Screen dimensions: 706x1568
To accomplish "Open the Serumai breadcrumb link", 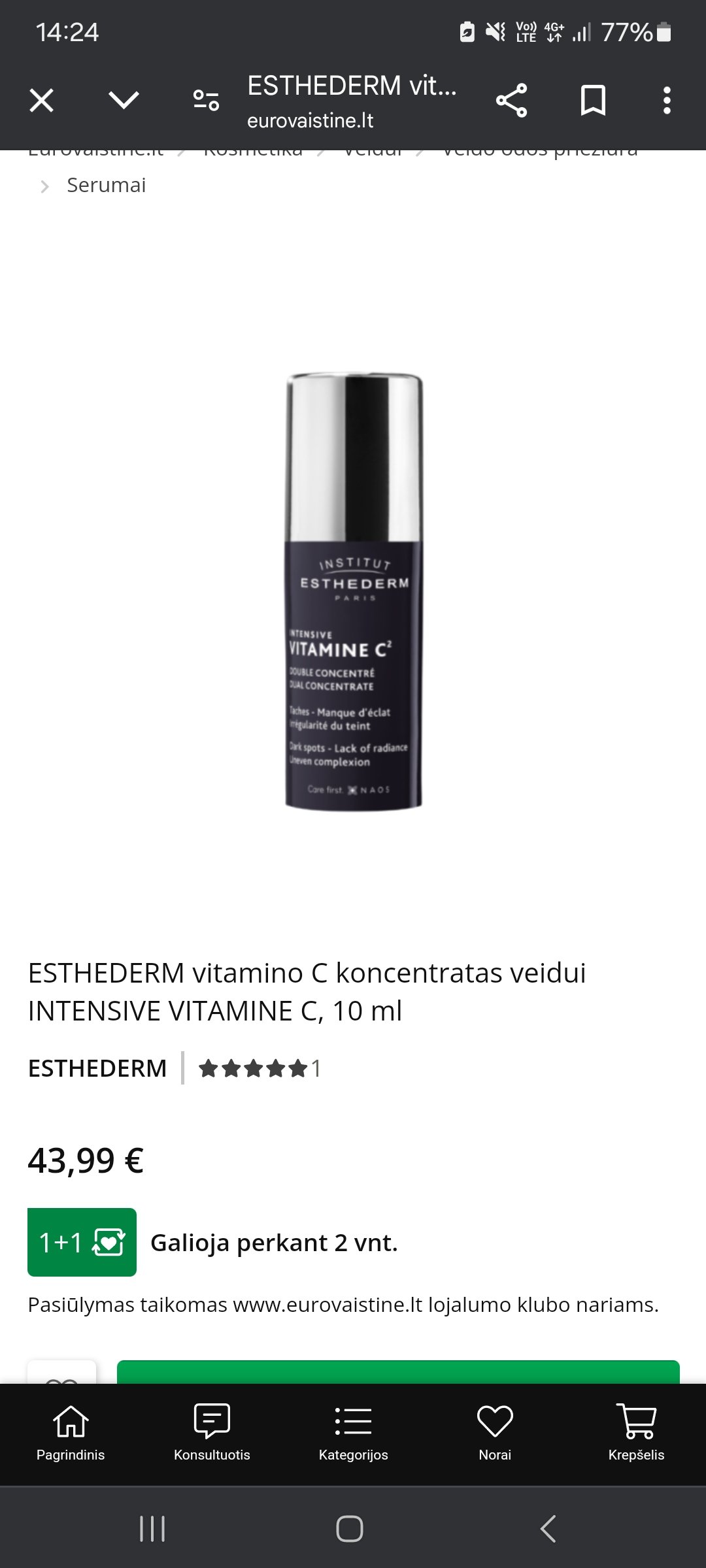I will point(106,186).
